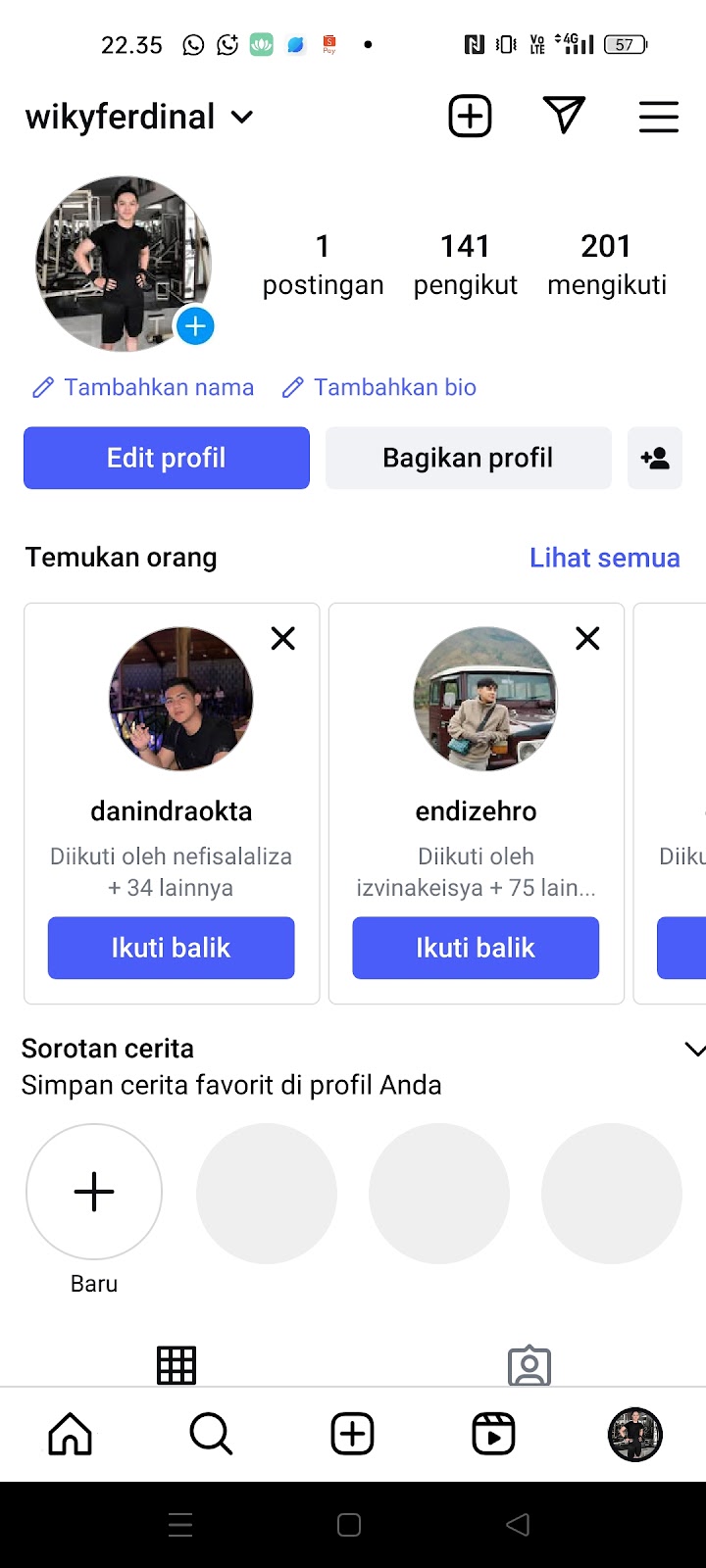The width and height of the screenshot is (706, 1568).
Task: Tap the discover people icon button
Action: (x=654, y=458)
